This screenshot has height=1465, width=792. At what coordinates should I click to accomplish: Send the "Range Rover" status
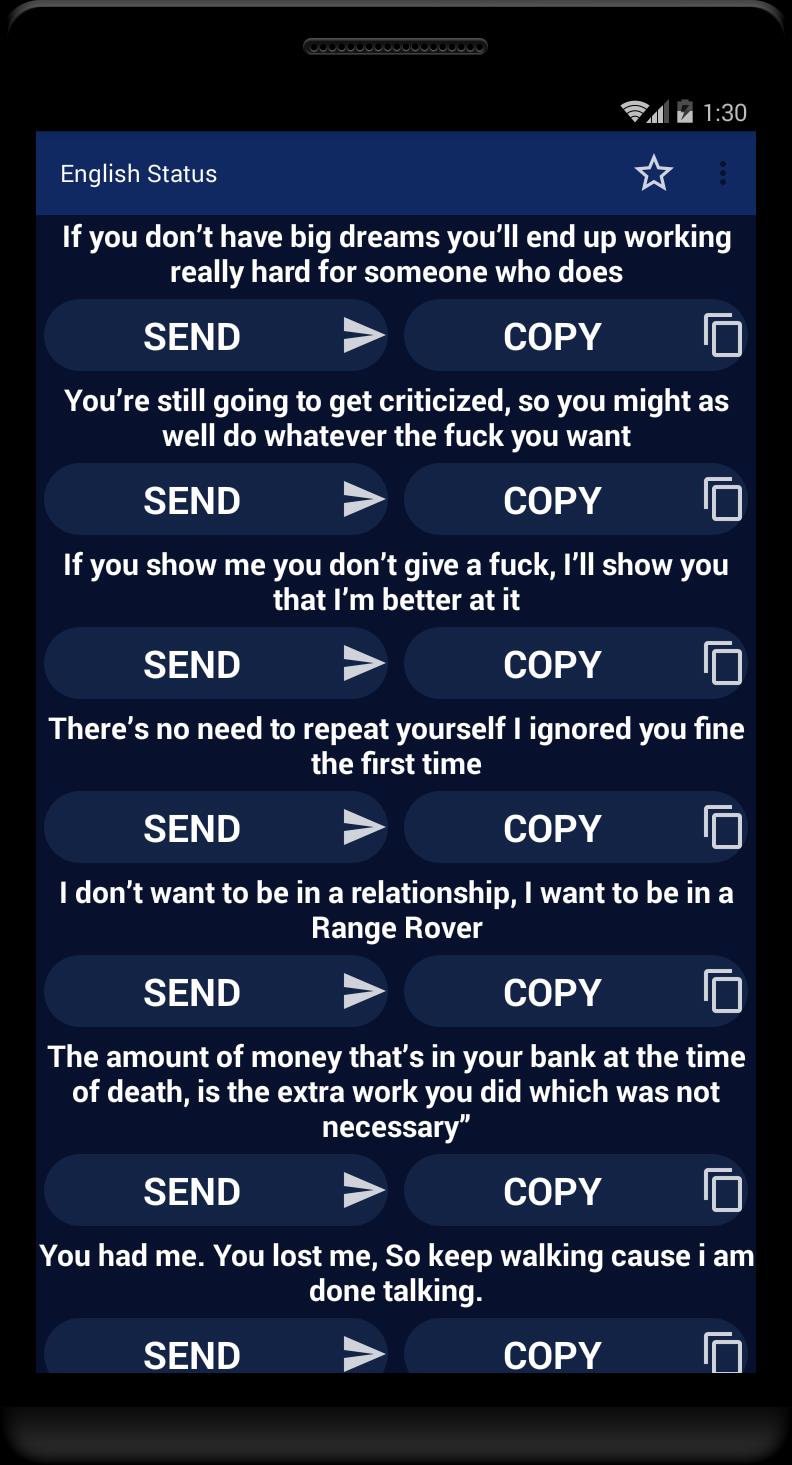216,992
